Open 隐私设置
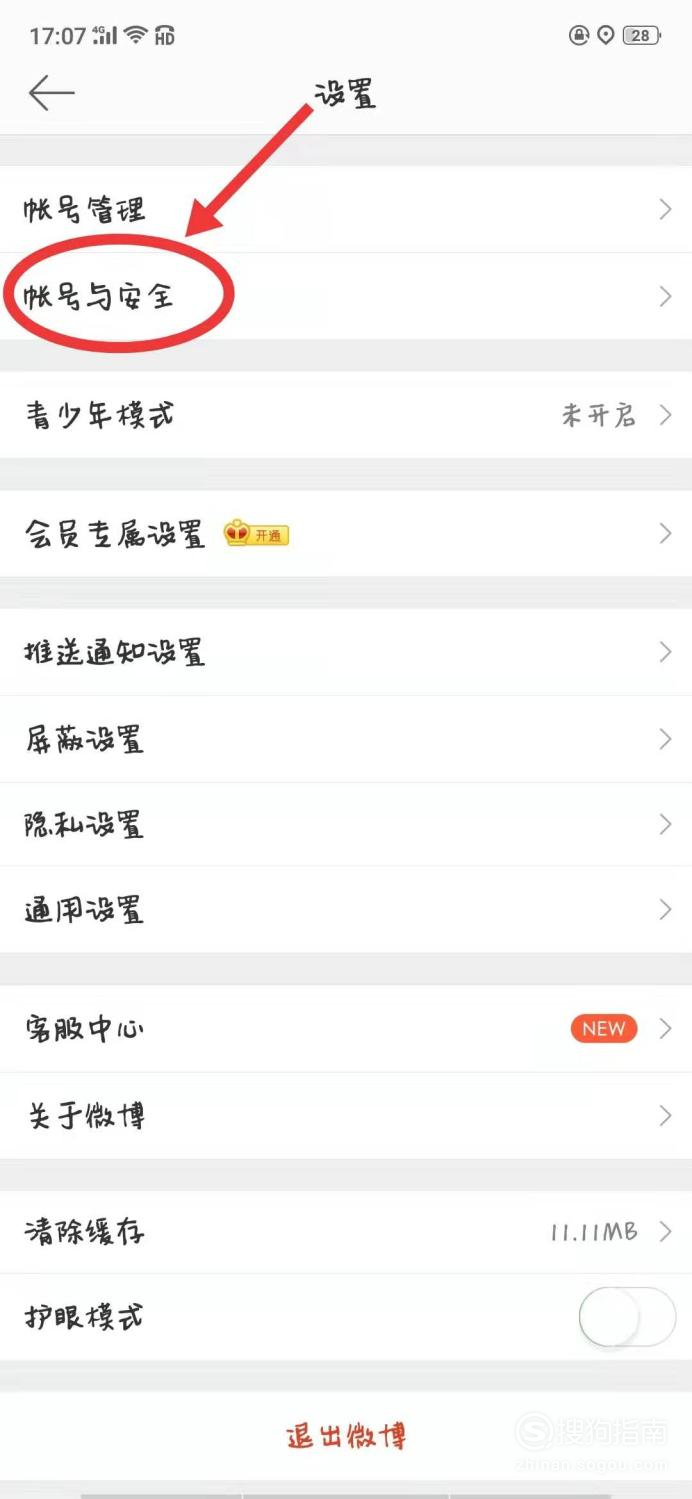The width and height of the screenshot is (692, 1499). tap(346, 824)
